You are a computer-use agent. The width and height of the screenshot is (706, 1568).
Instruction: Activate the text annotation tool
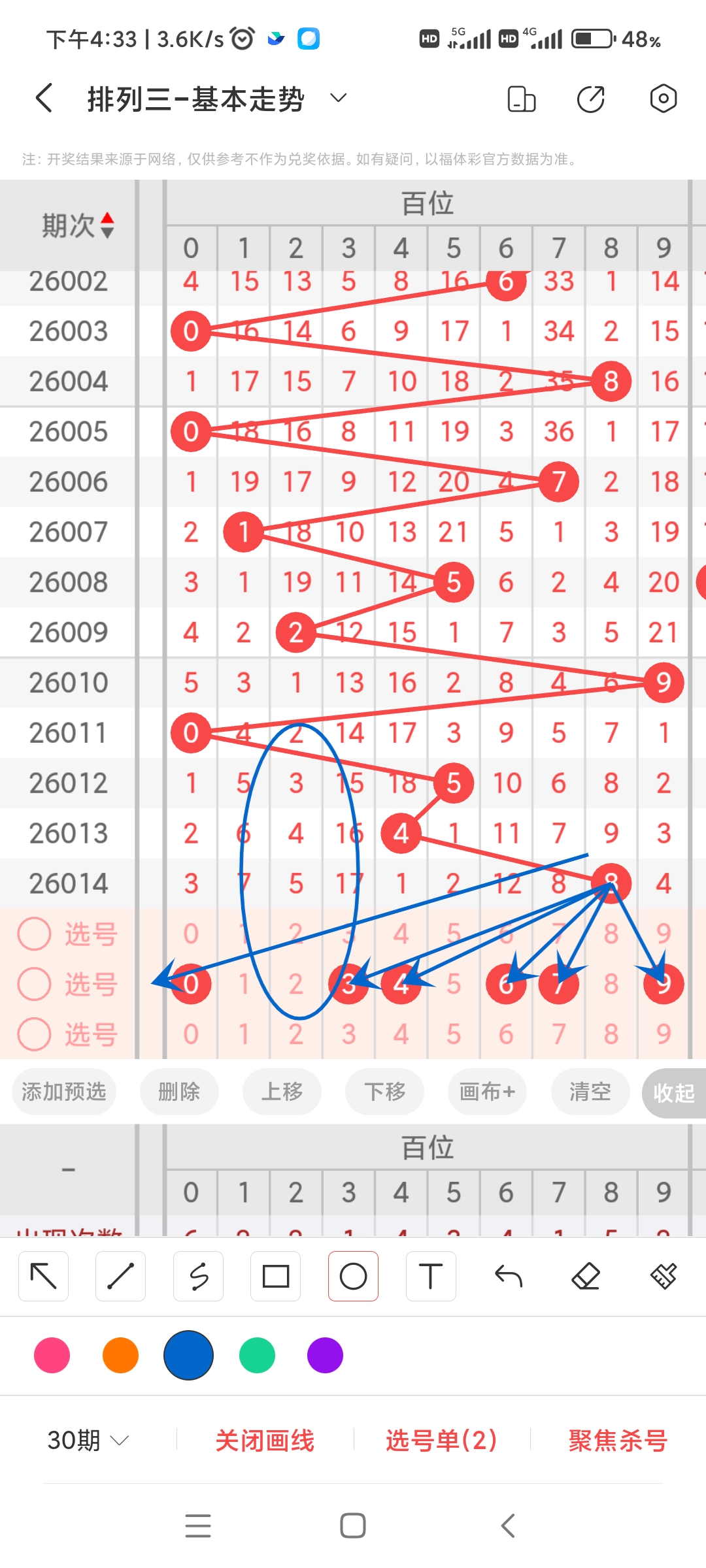(431, 1276)
